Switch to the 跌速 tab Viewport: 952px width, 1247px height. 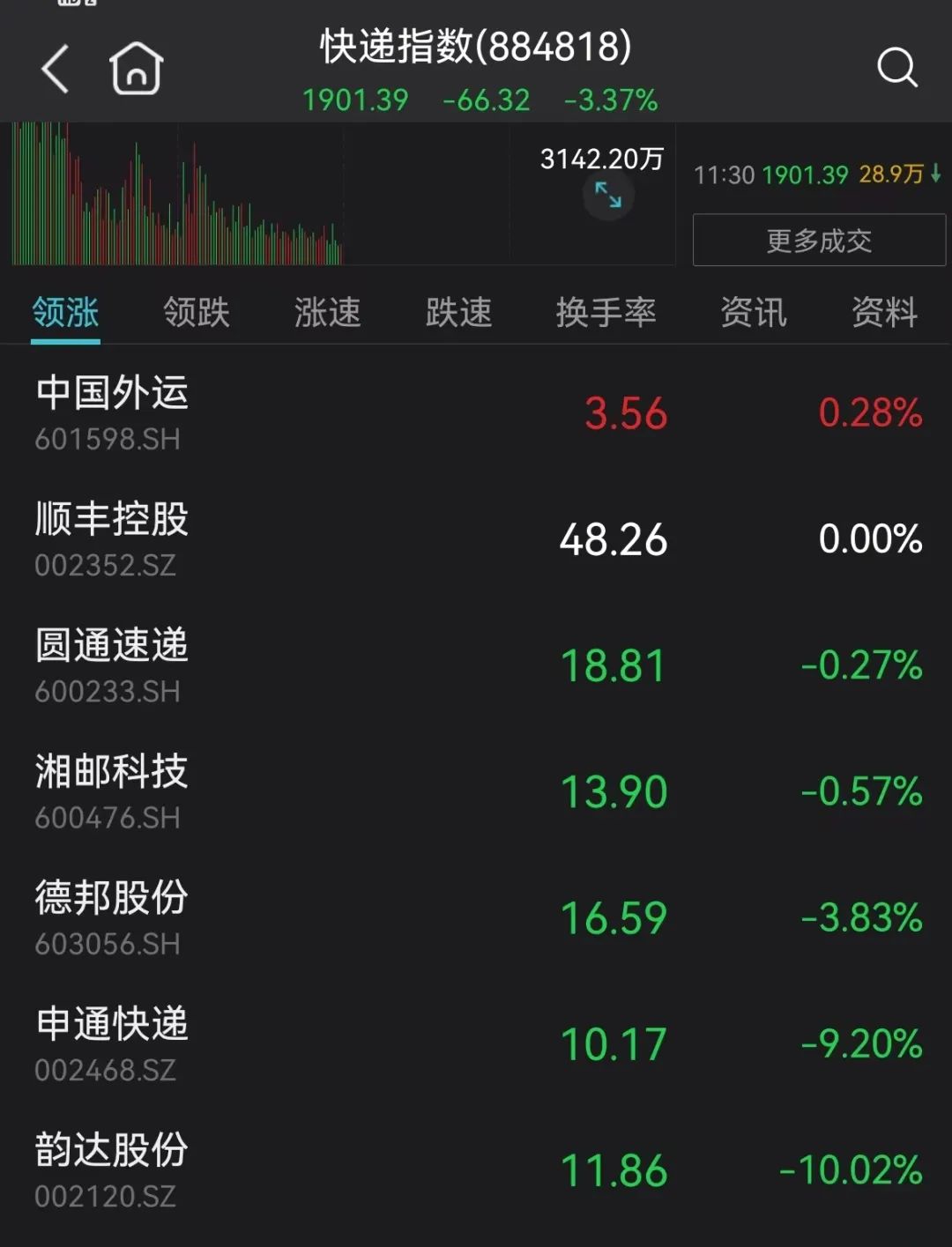coord(458,312)
